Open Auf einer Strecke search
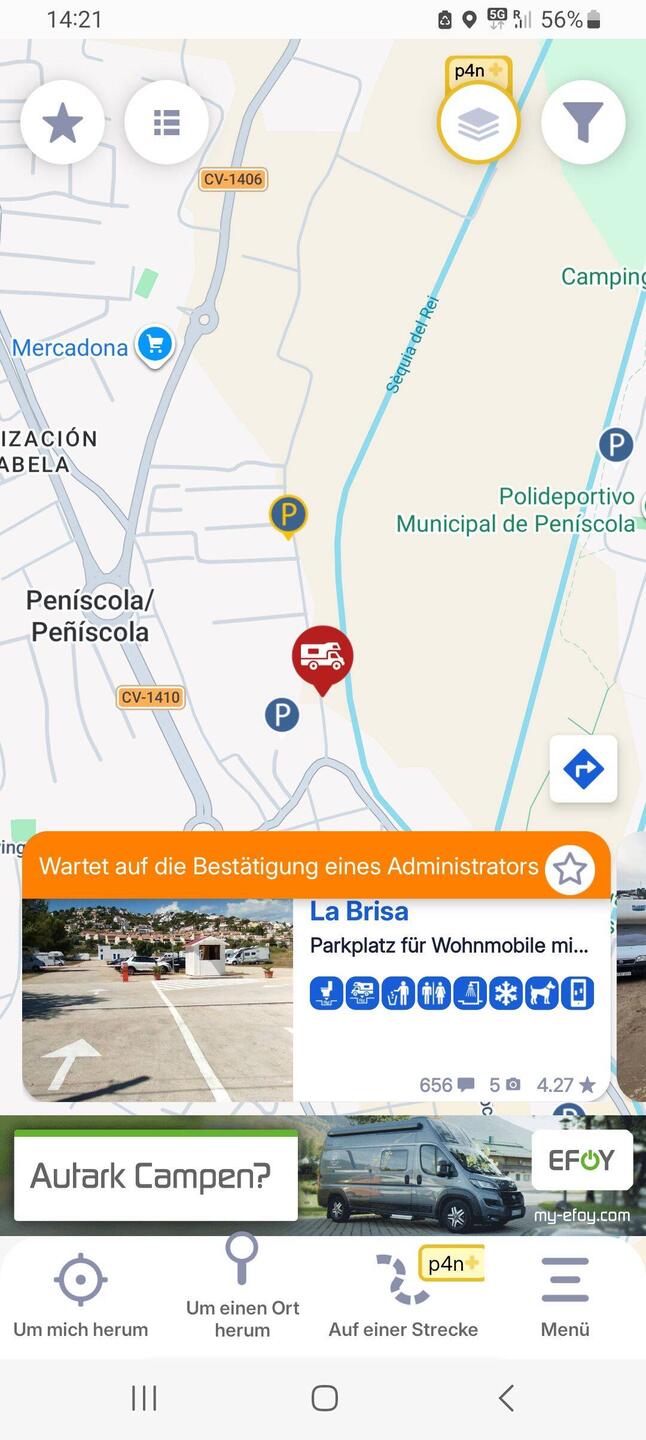 pyautogui.click(x=403, y=1296)
